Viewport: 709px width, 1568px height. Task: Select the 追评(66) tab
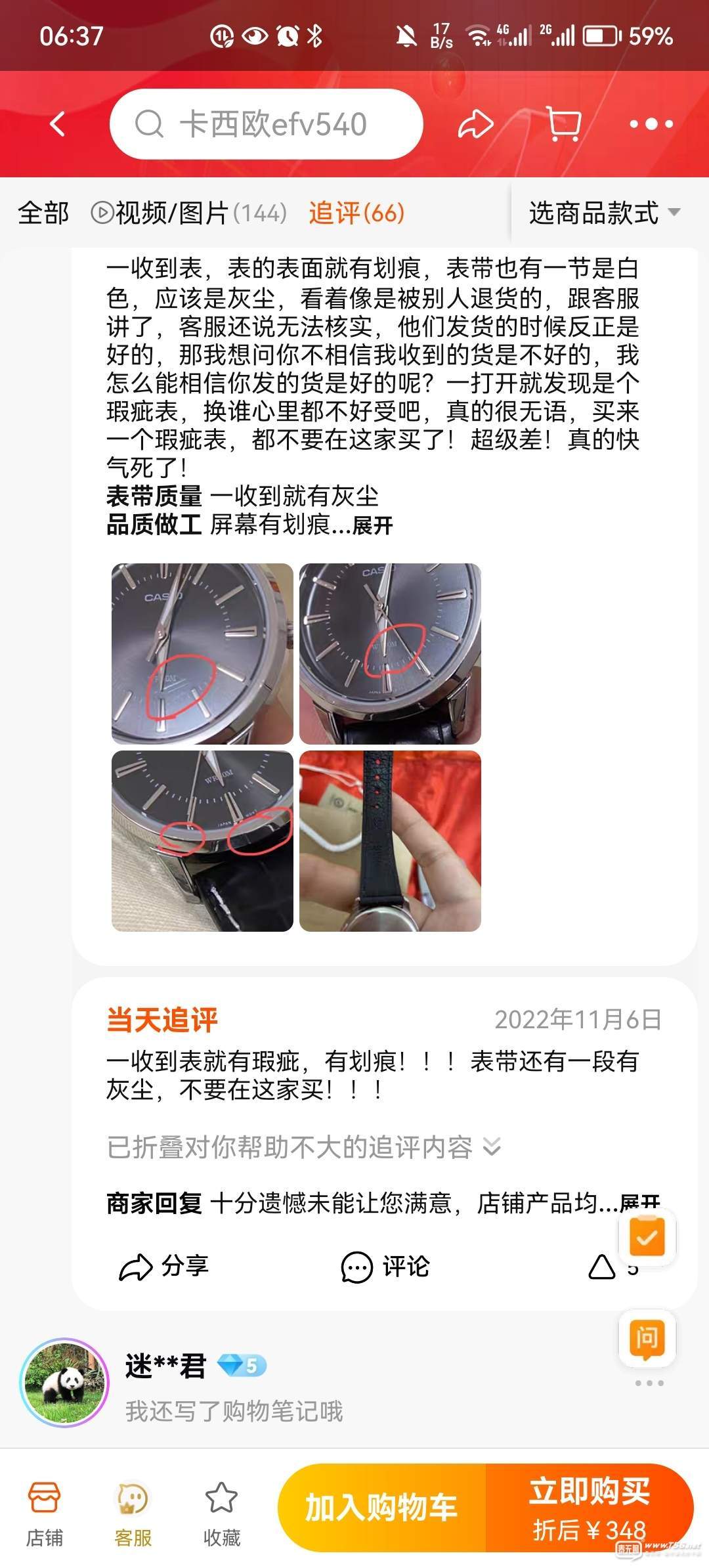pos(356,213)
